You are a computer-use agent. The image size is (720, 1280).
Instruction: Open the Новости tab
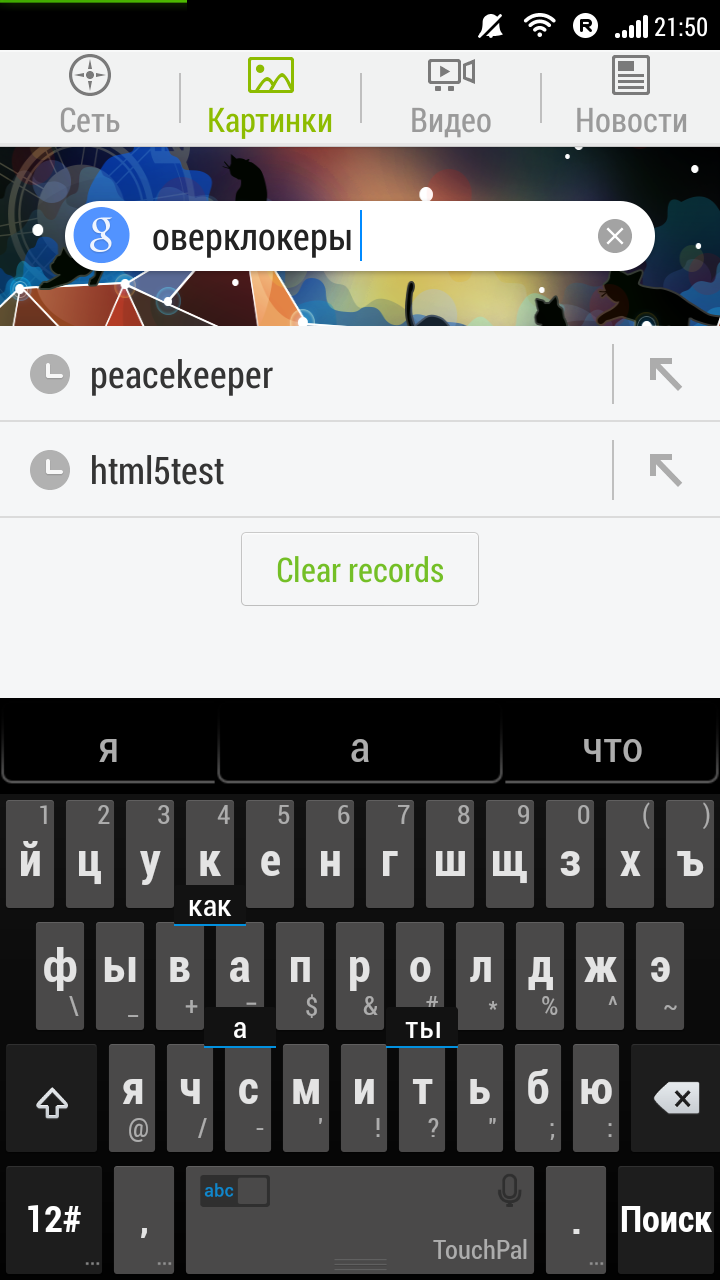631,97
